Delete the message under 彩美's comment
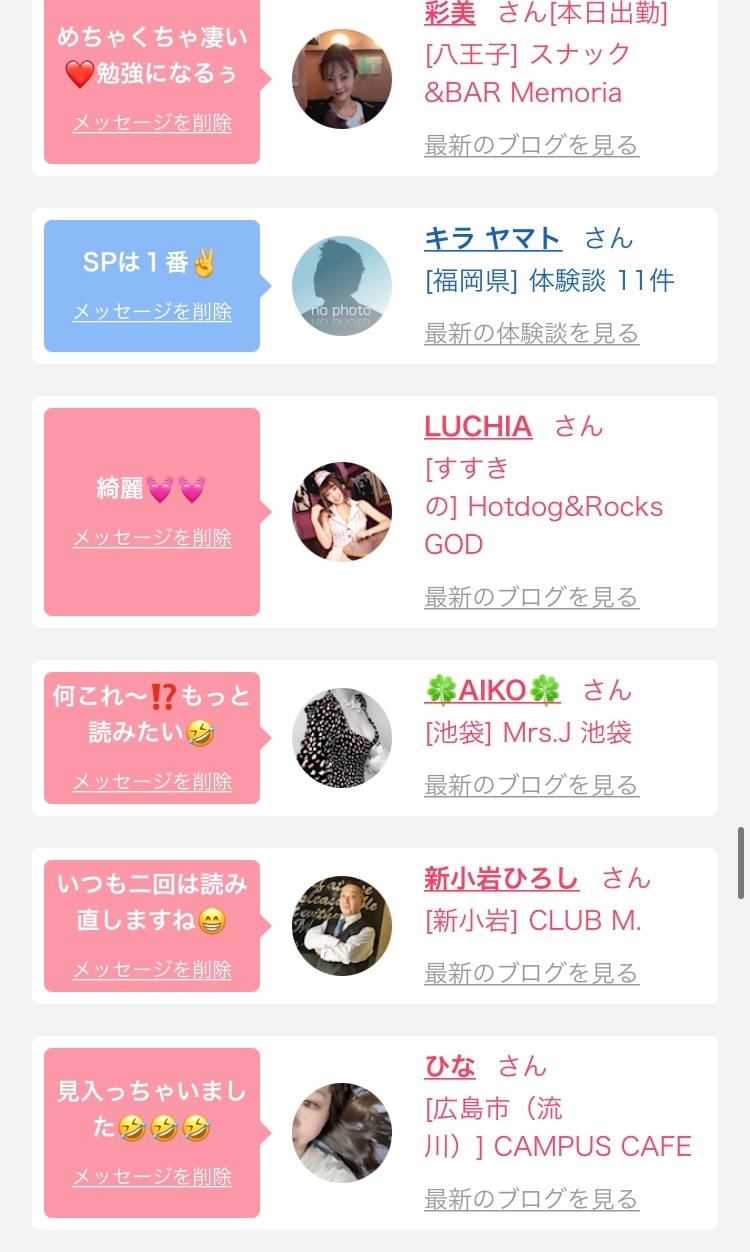 (152, 123)
